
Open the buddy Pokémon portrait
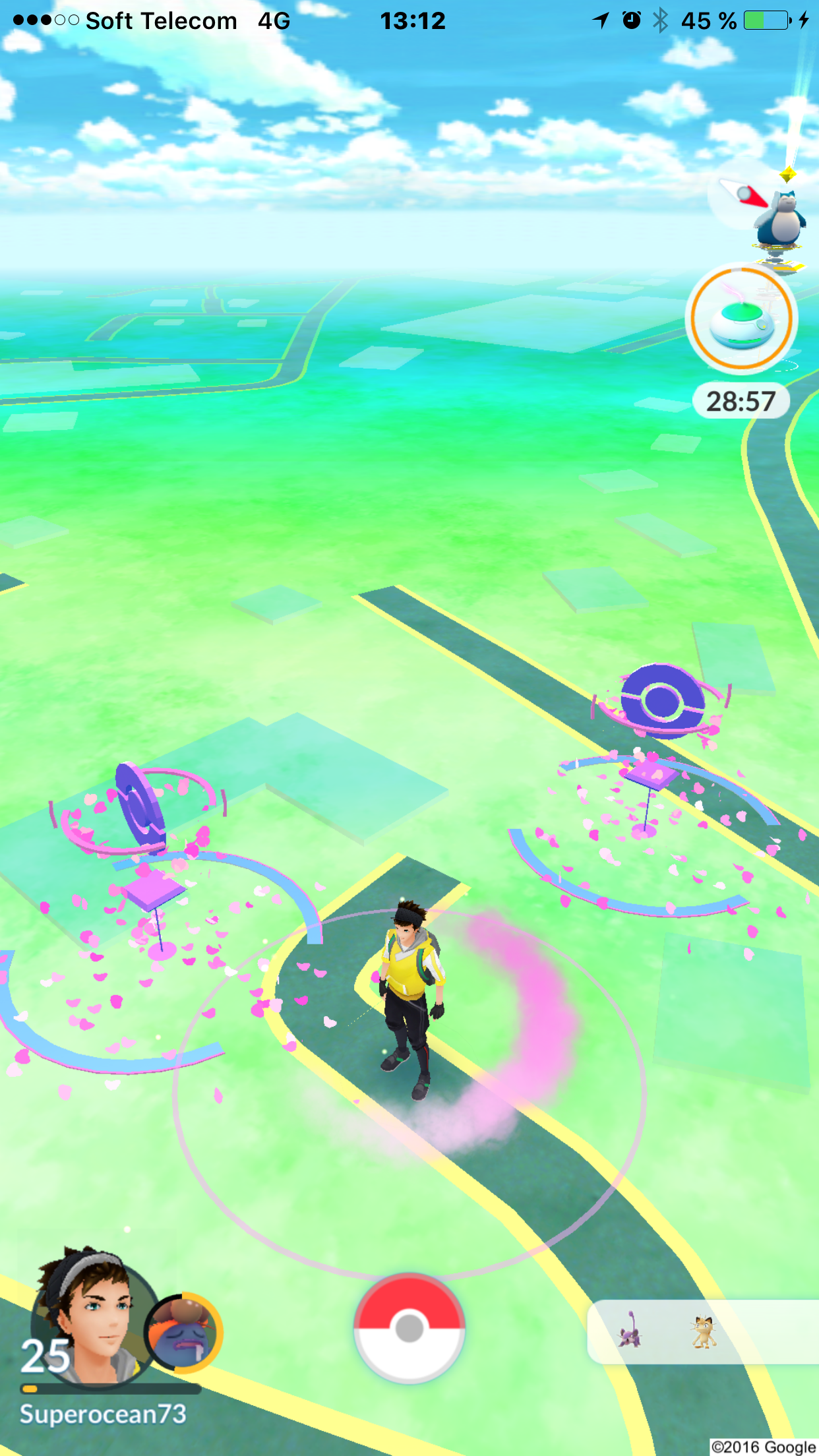(183, 1333)
